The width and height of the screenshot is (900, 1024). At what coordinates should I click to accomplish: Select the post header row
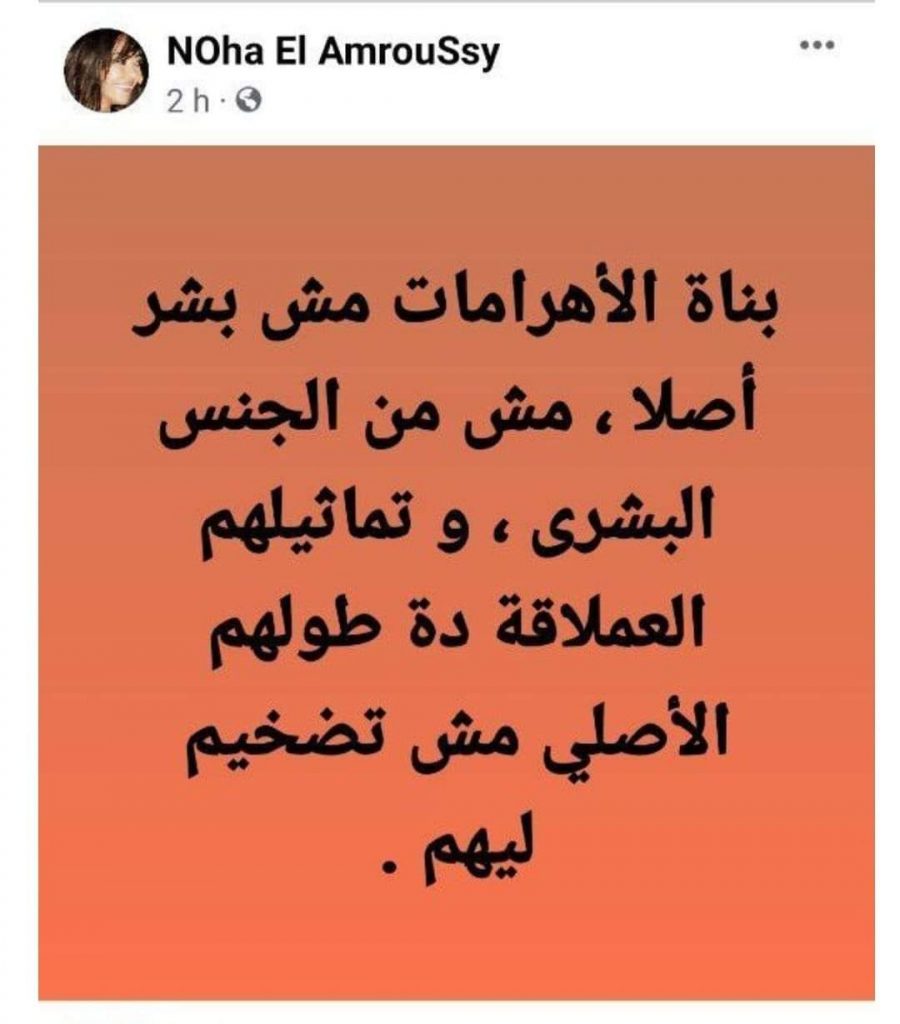400,70
